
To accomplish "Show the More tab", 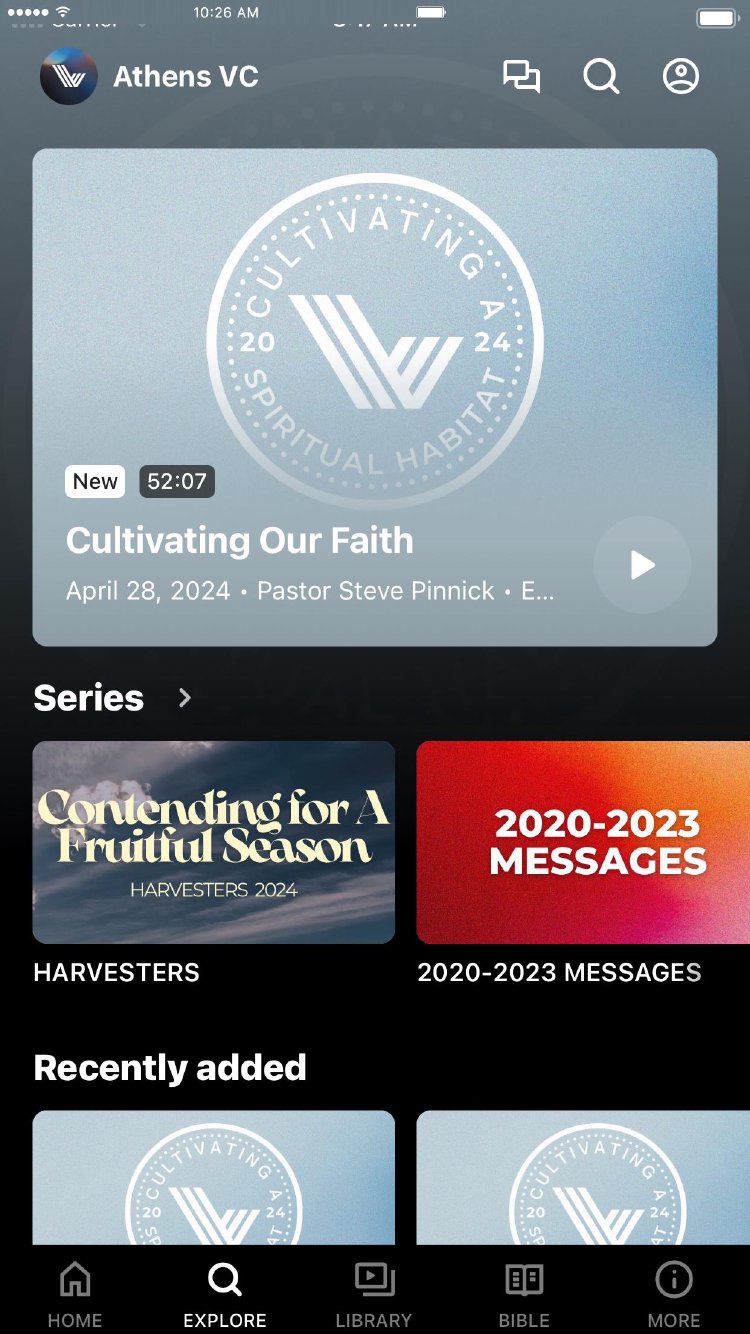I will 674,1293.
